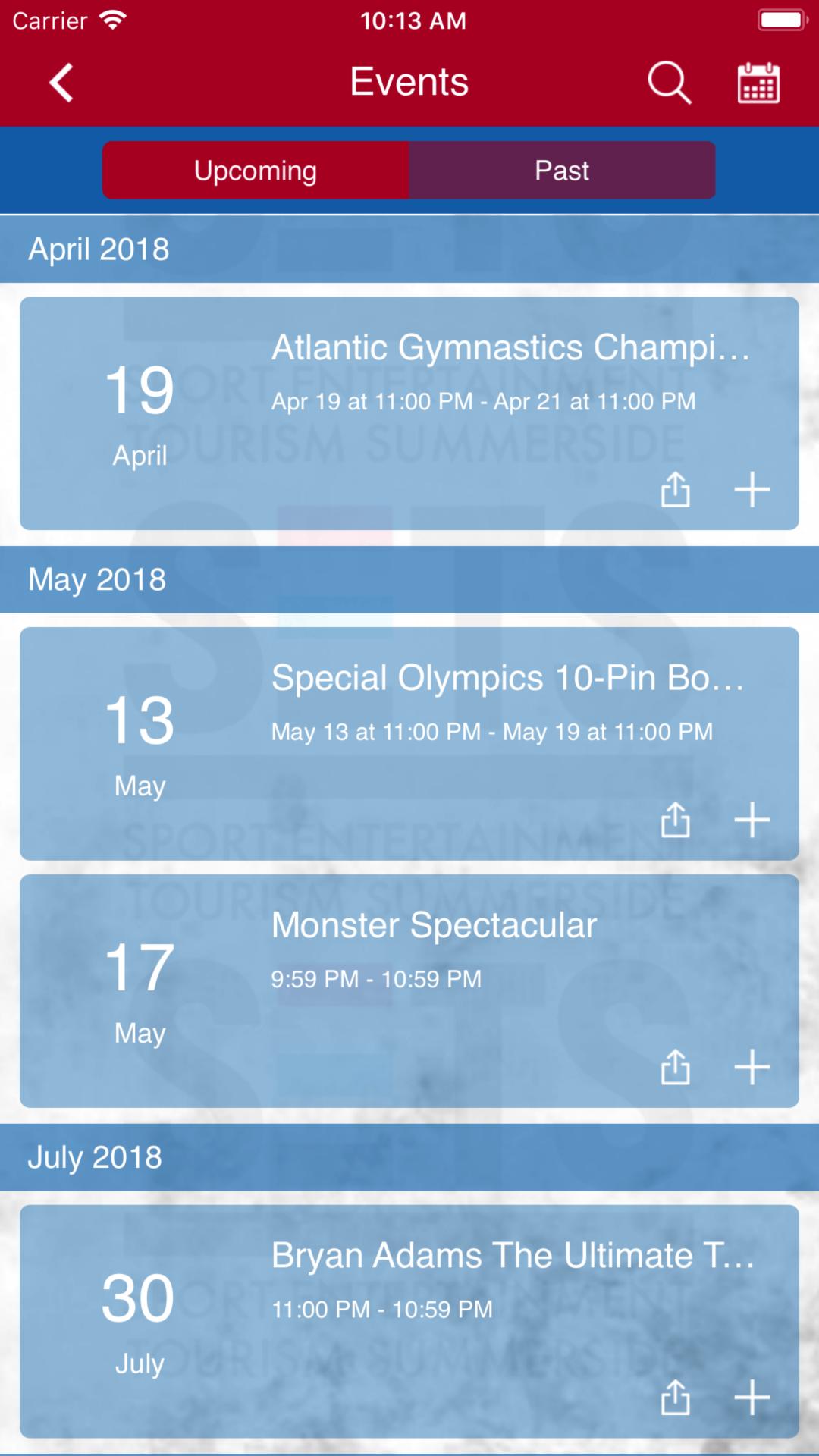Add Atlantic Gymnastics event with plus icon
819x1456 pixels.
tap(752, 489)
